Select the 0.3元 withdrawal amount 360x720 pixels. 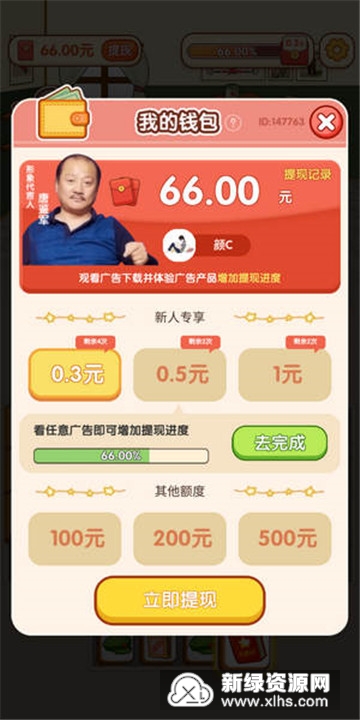click(75, 375)
